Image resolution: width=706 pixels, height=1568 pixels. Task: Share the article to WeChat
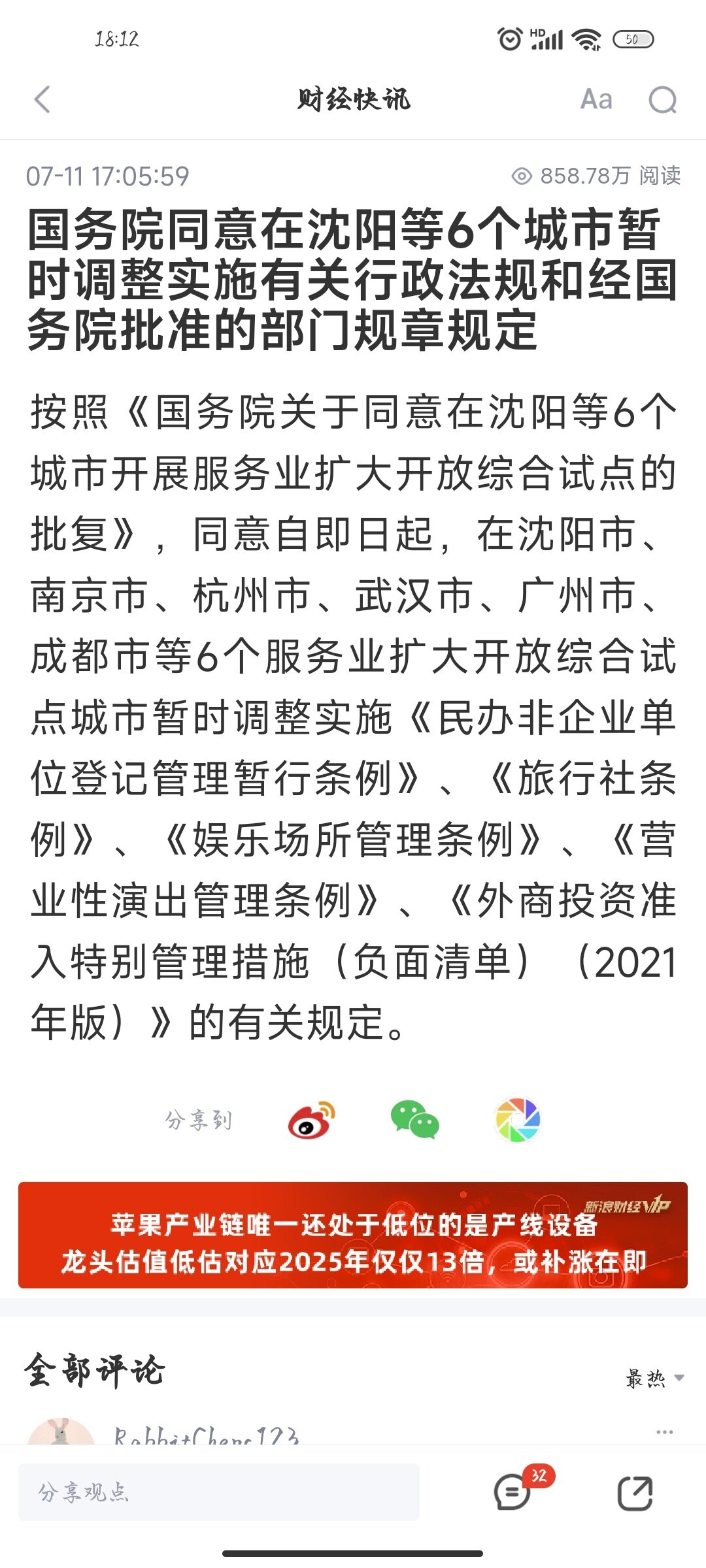tap(414, 1120)
